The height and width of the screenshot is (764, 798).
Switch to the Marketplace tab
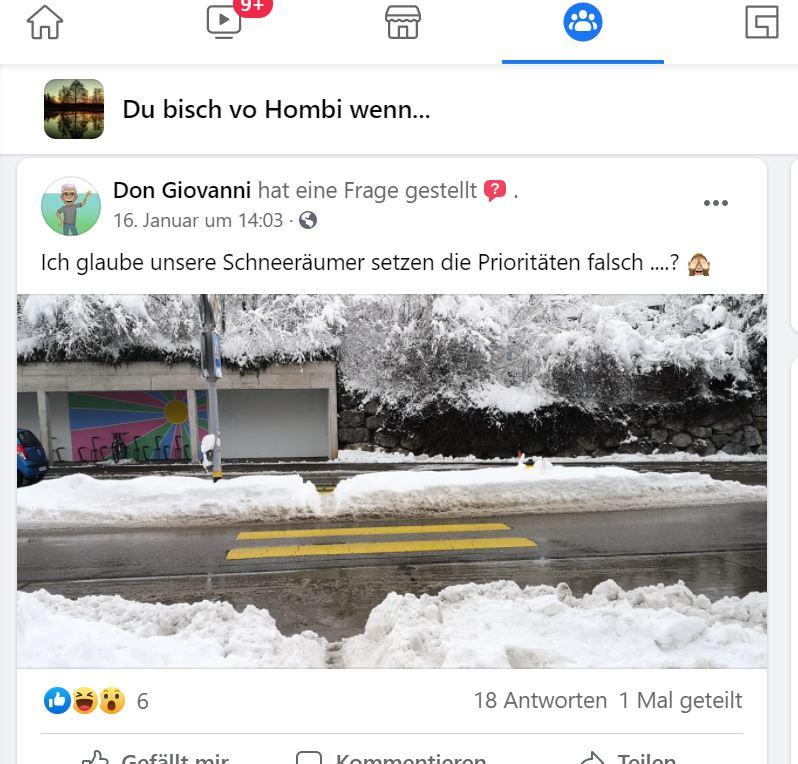click(403, 22)
